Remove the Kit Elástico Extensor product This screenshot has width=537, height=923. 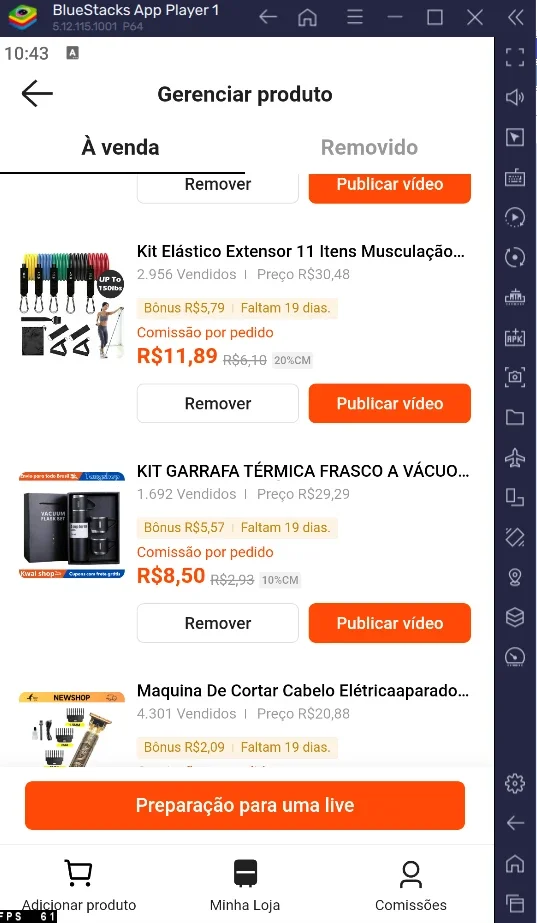coord(218,403)
